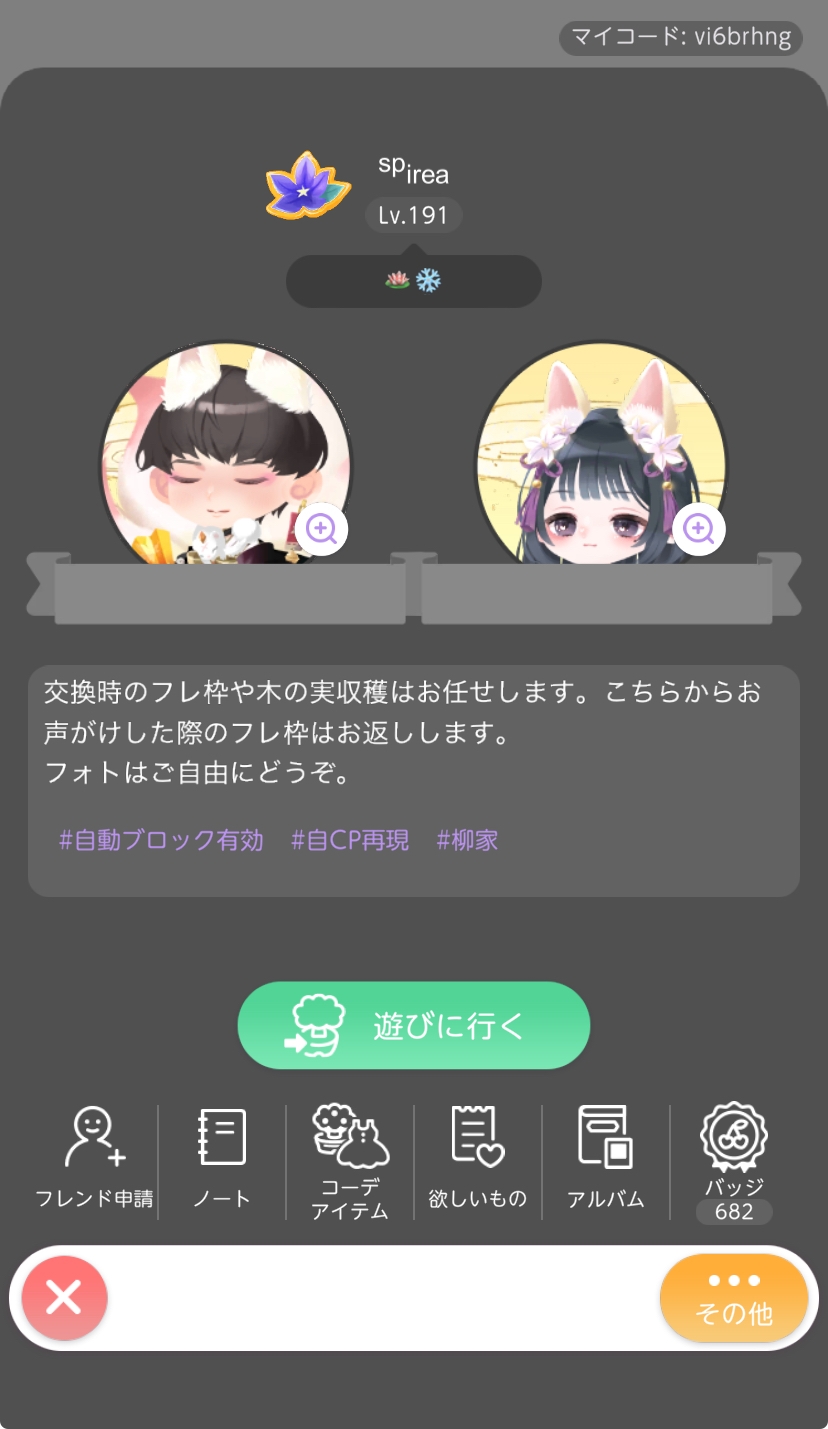View コーデアイテム items
Image resolution: width=828 pixels, height=1429 pixels.
[x=349, y=1160]
